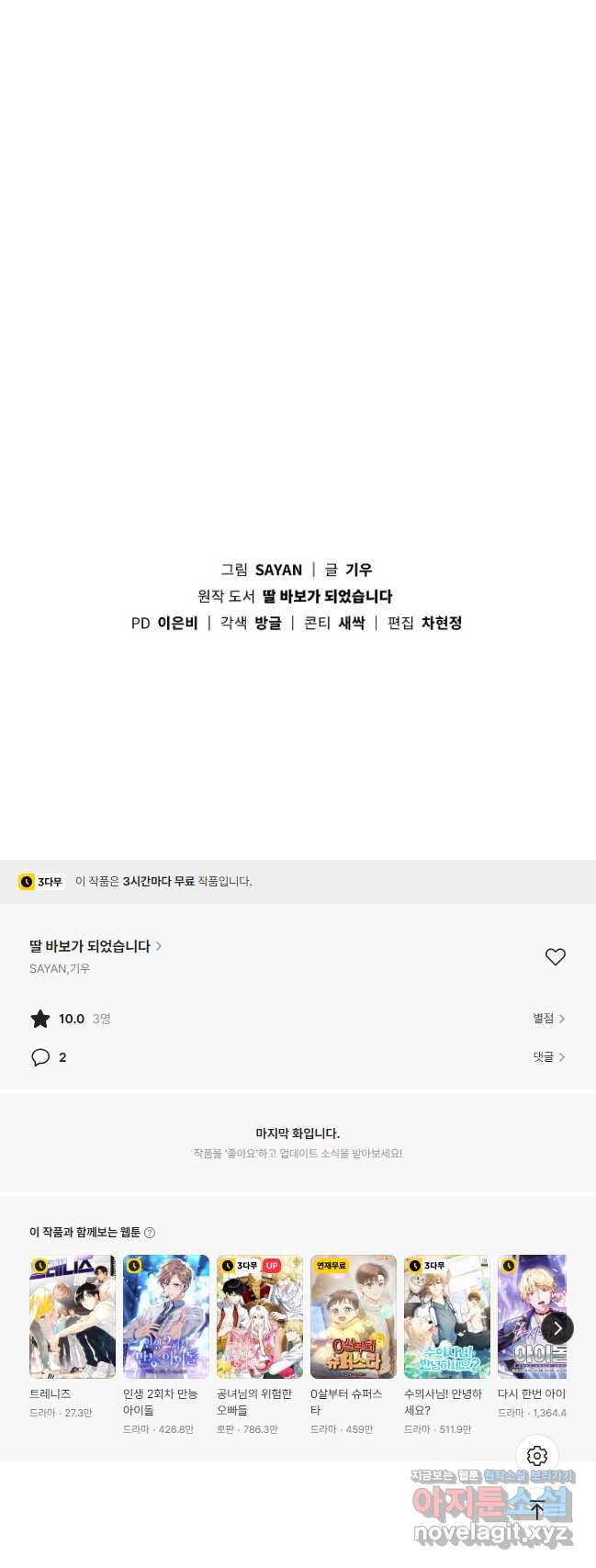
Task: Like this webtoon with the heart icon
Action: 555,956
